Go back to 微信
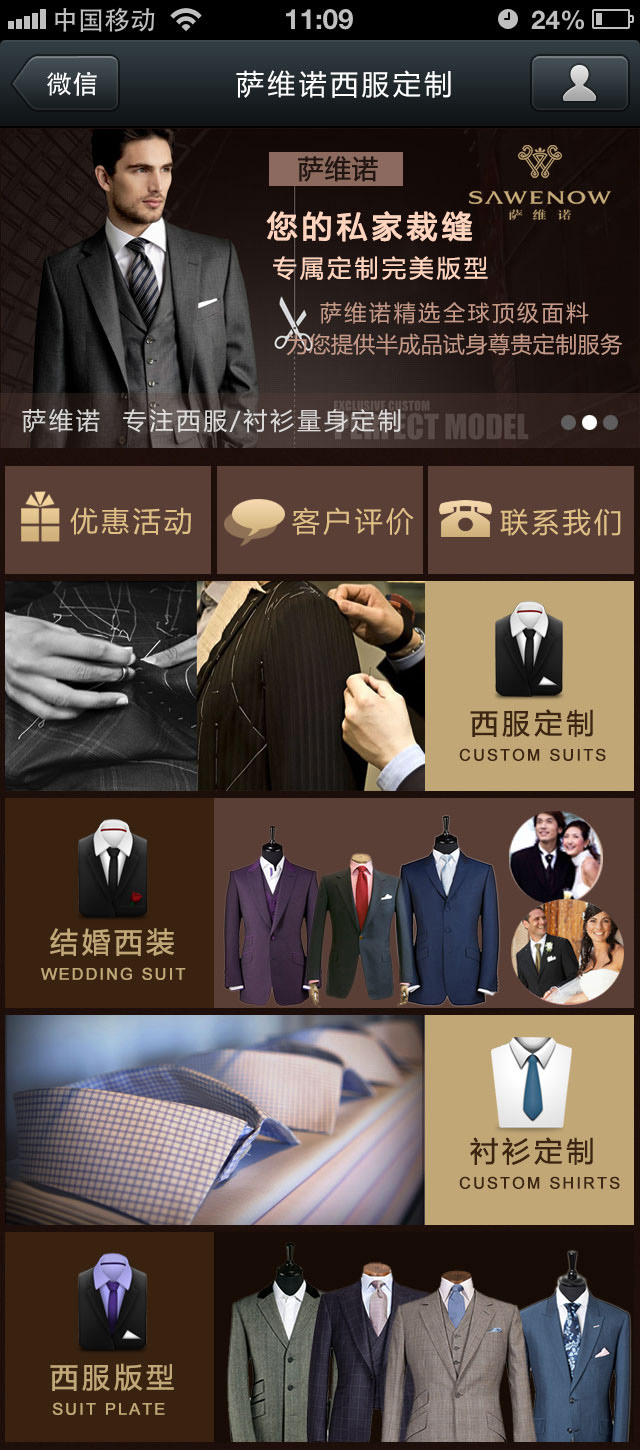This screenshot has width=640, height=1450. point(66,84)
